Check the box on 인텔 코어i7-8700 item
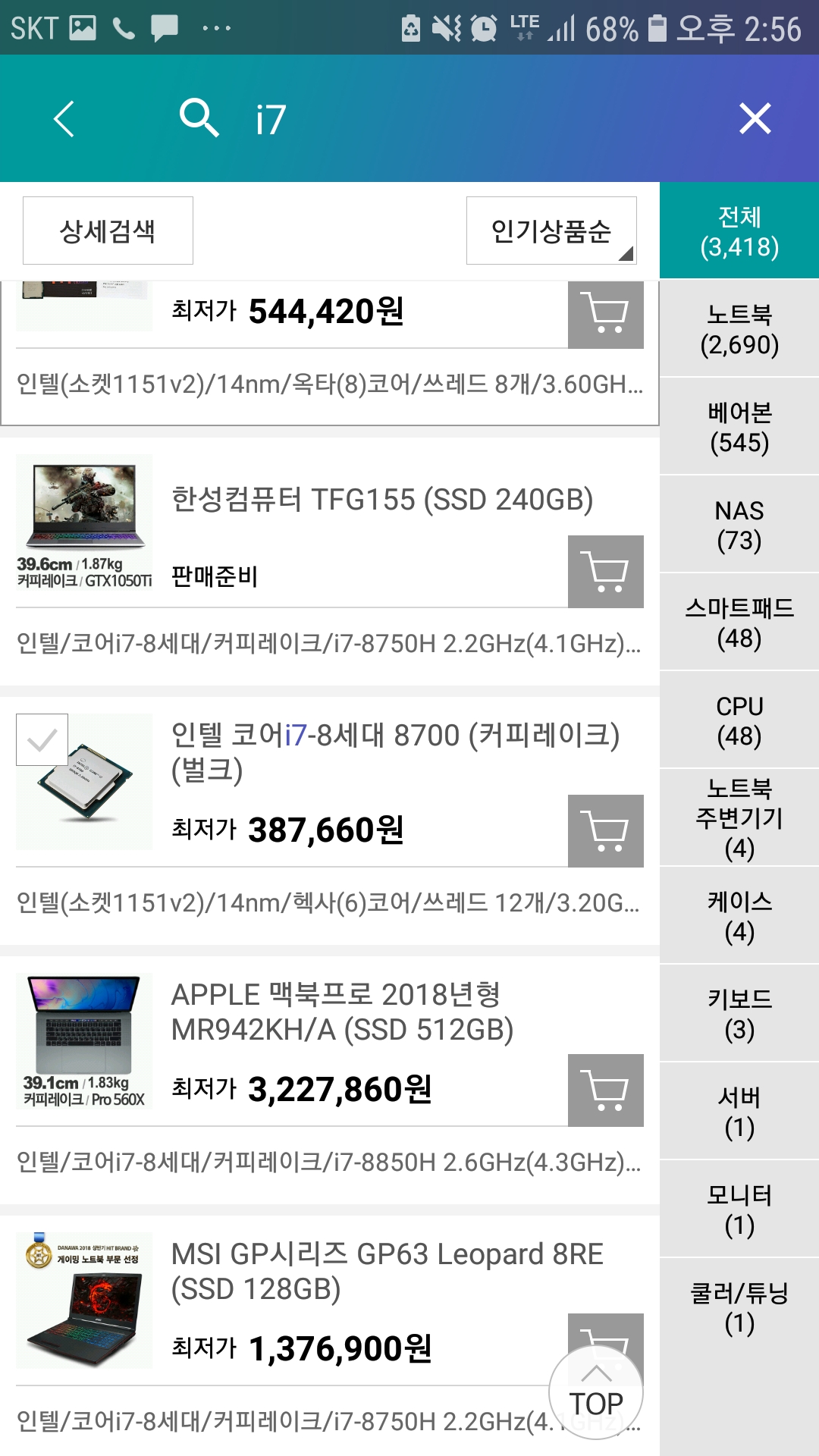Image resolution: width=819 pixels, height=1456 pixels. pyautogui.click(x=42, y=739)
